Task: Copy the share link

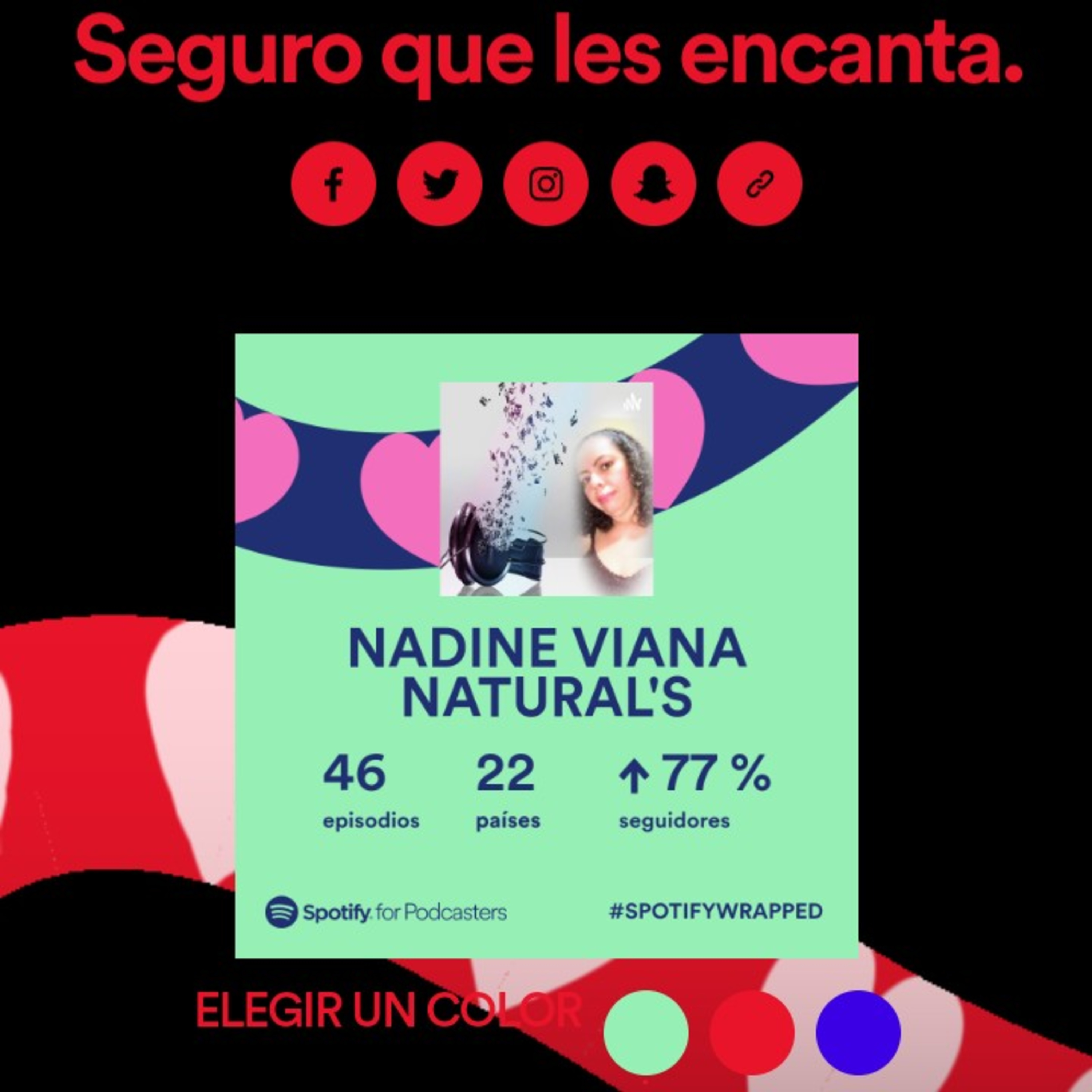Action: [760, 184]
